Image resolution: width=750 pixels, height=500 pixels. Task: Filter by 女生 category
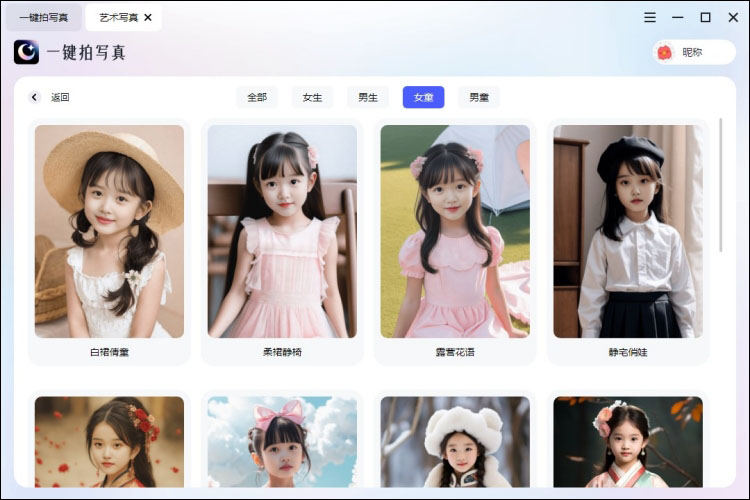tap(313, 97)
